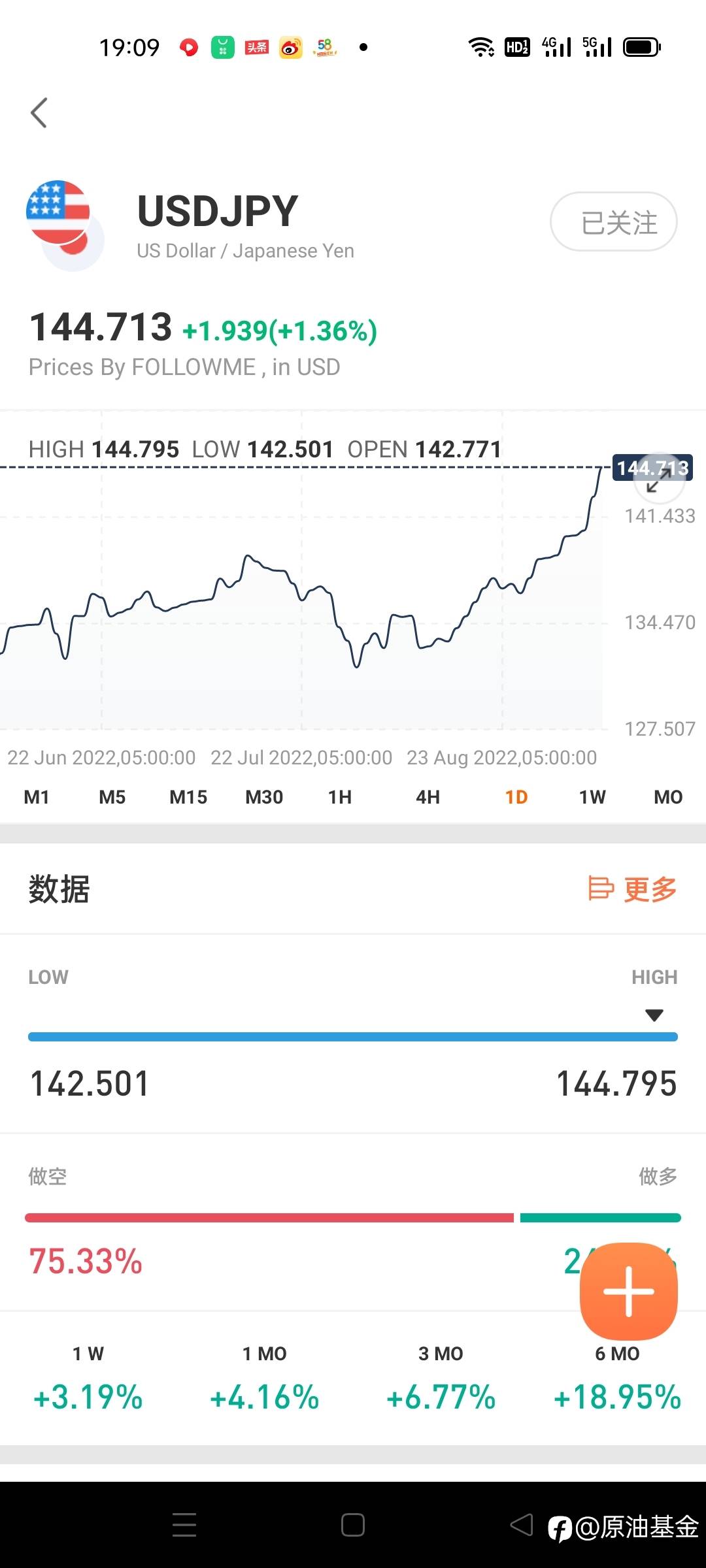Switch to the M15 timeframe
Viewport: 706px width, 1568px height.
[x=188, y=797]
